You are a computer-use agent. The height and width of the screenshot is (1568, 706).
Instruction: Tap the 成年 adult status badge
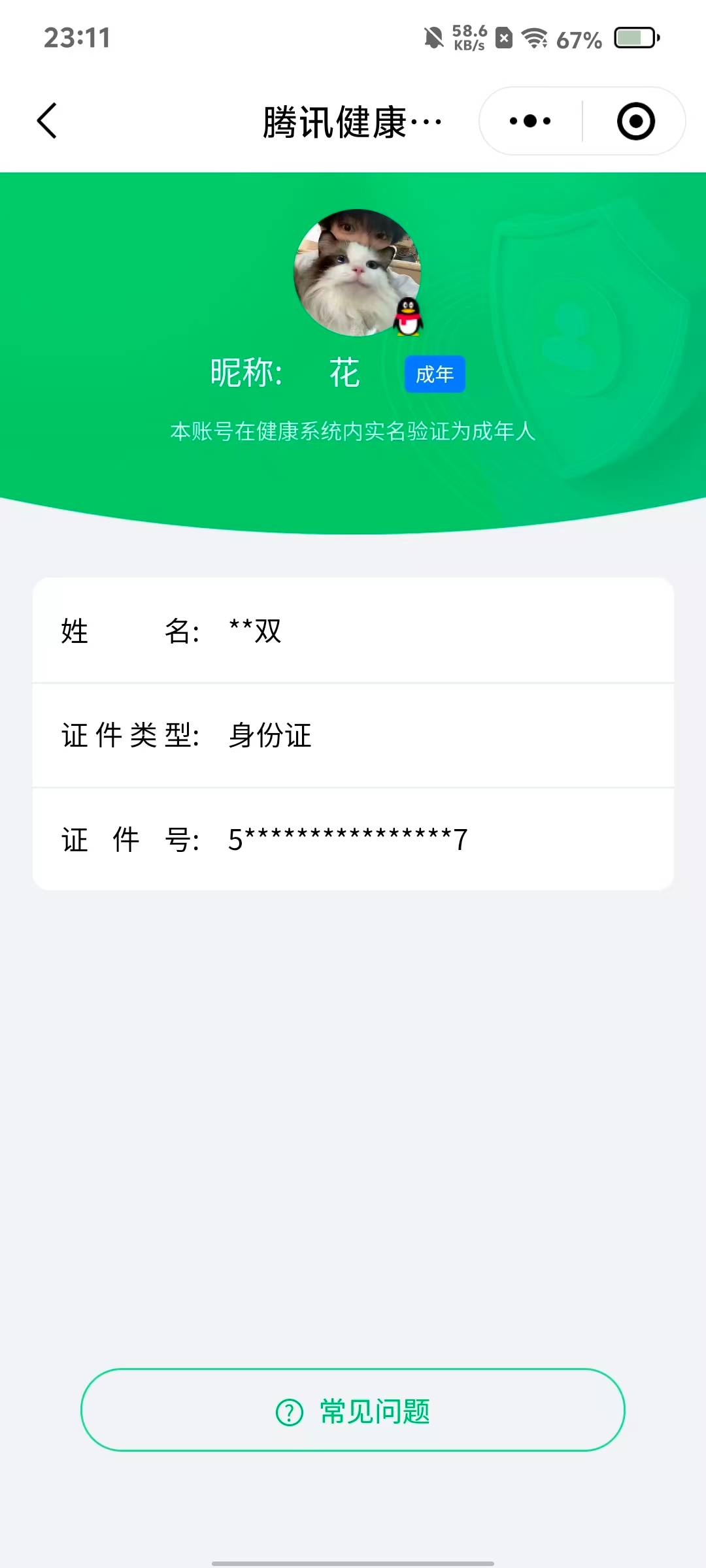click(x=434, y=374)
